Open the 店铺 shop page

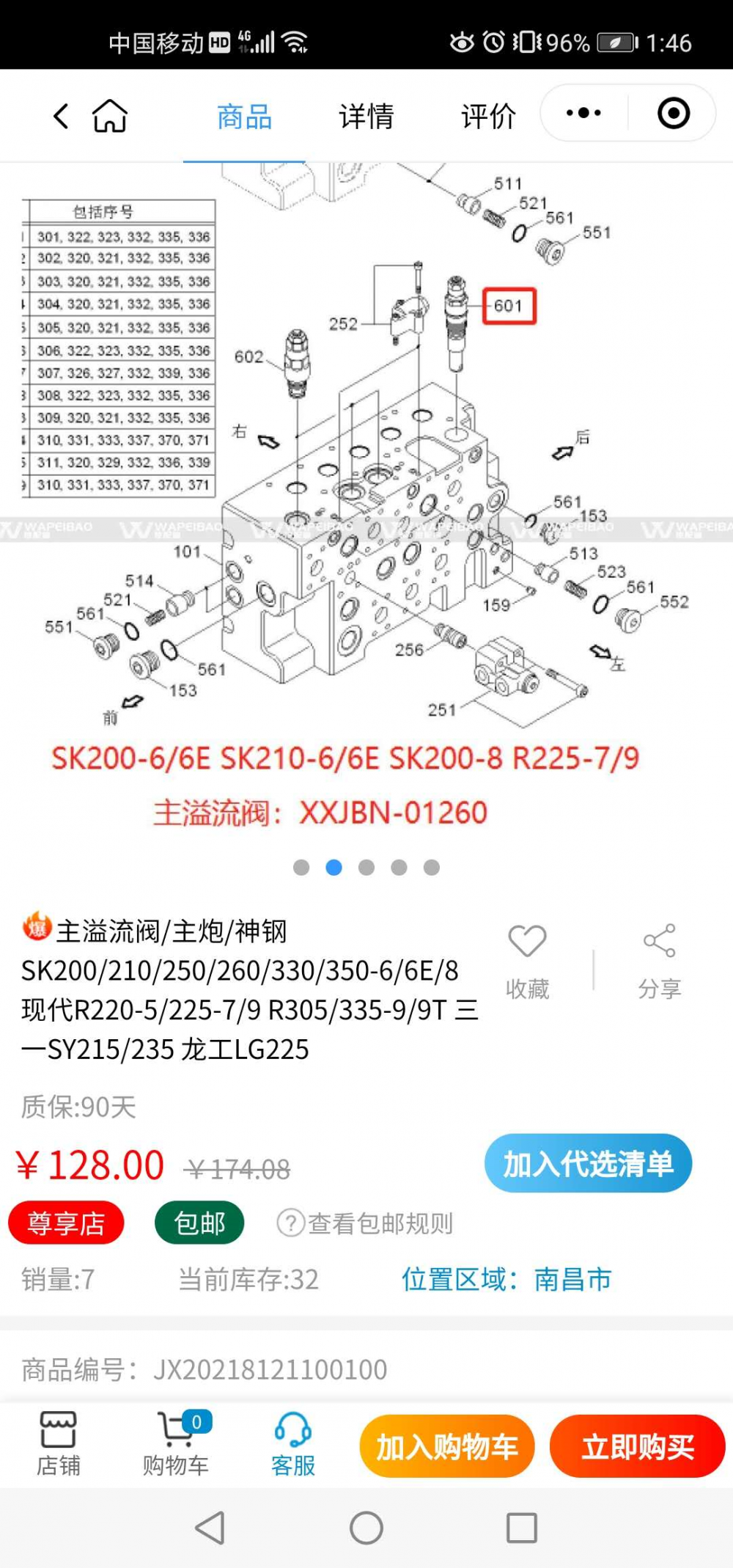pos(59,1444)
